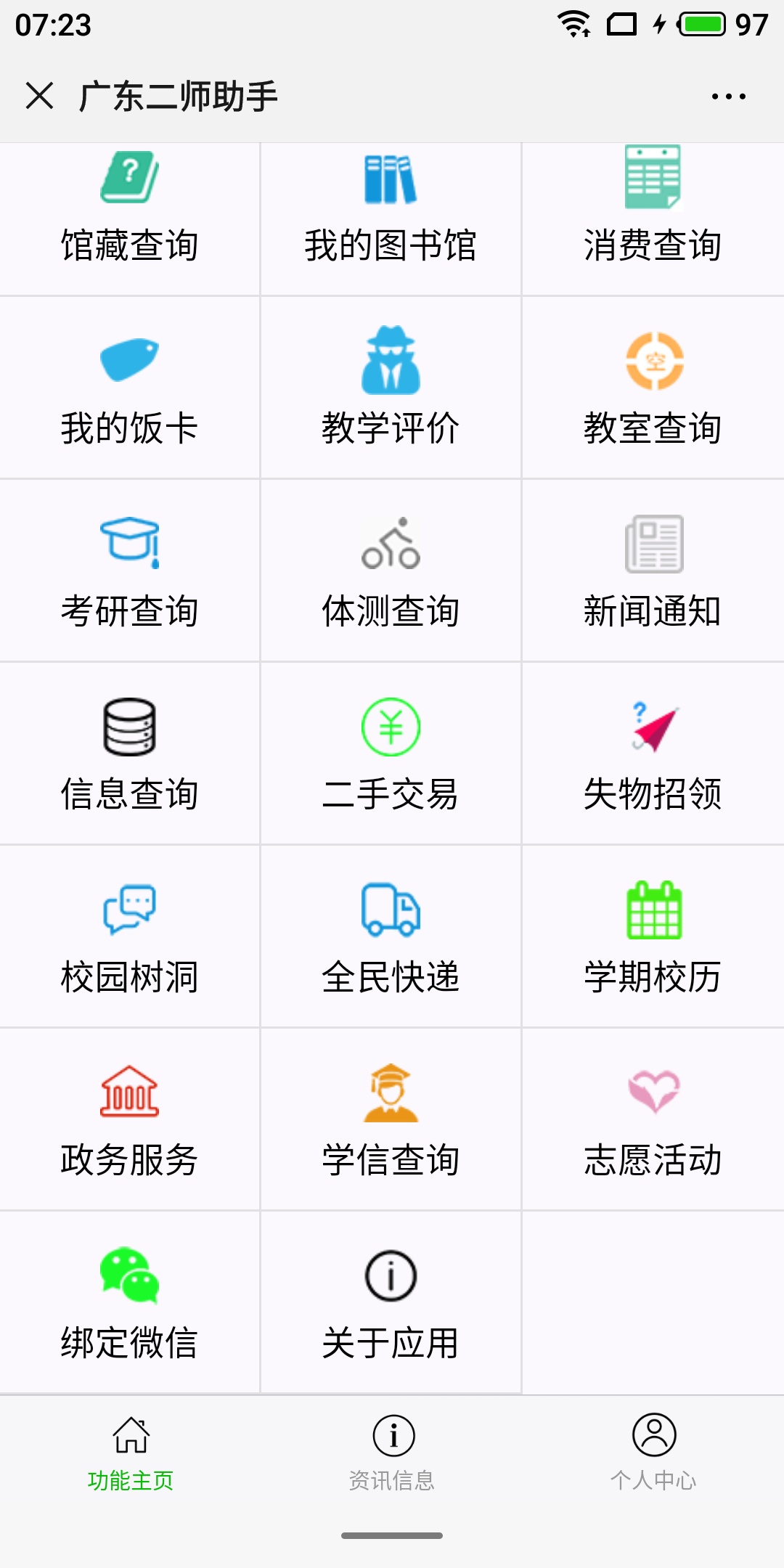Open 我的饭卡 meal card
This screenshot has width=784, height=1568.
tap(130, 388)
